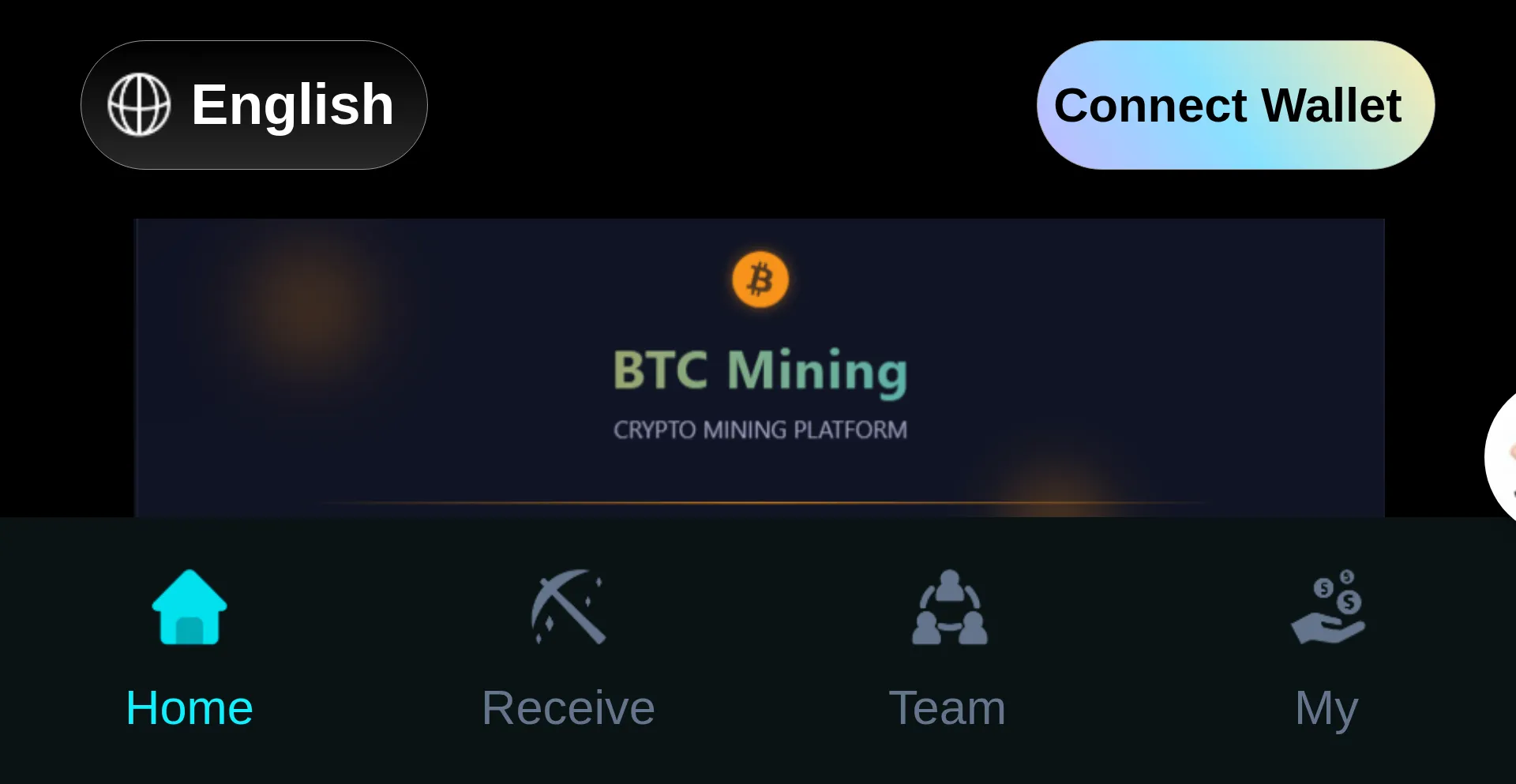Select the My tab
Screen dimensions: 1516x784
tap(1326, 649)
